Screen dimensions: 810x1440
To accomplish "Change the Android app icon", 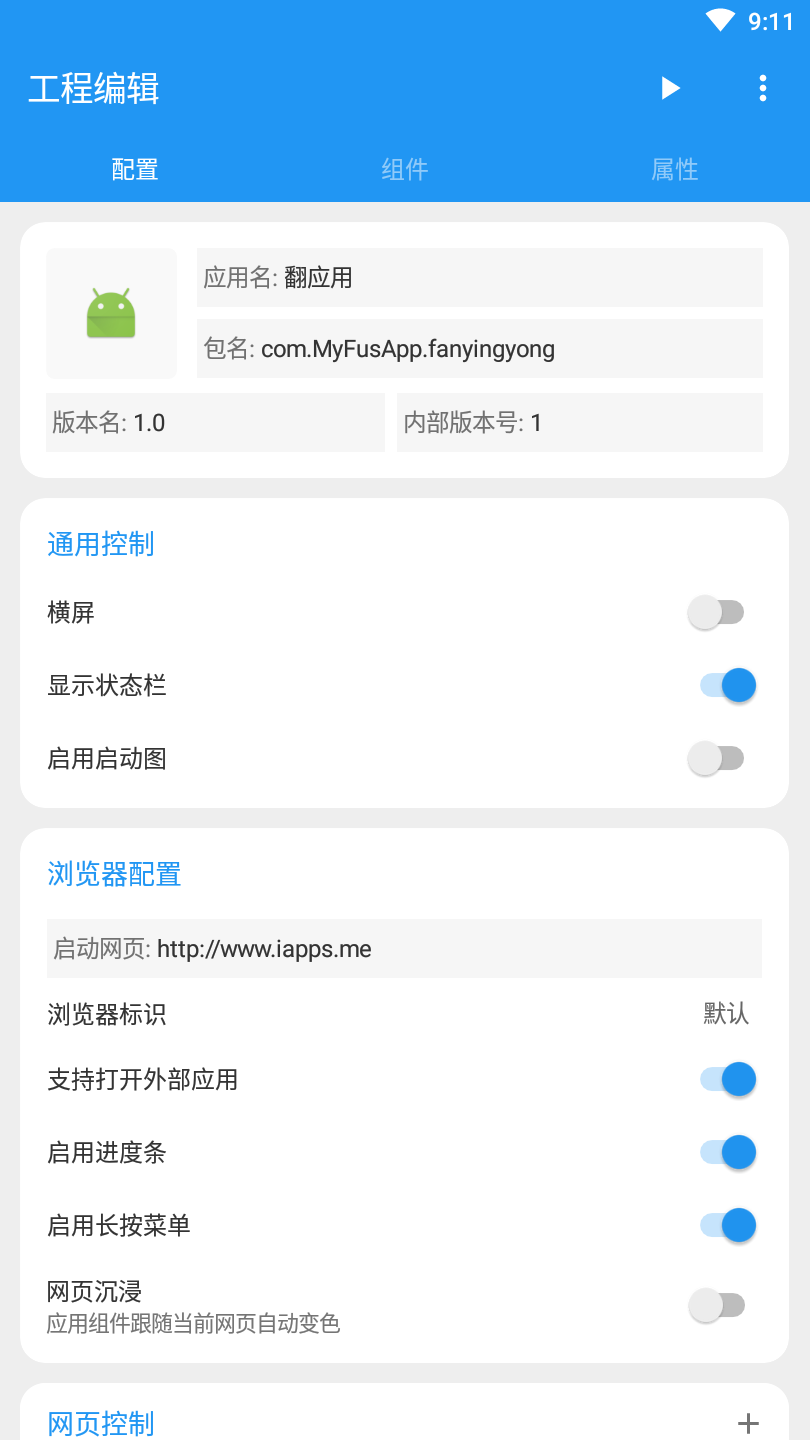I will click(111, 313).
